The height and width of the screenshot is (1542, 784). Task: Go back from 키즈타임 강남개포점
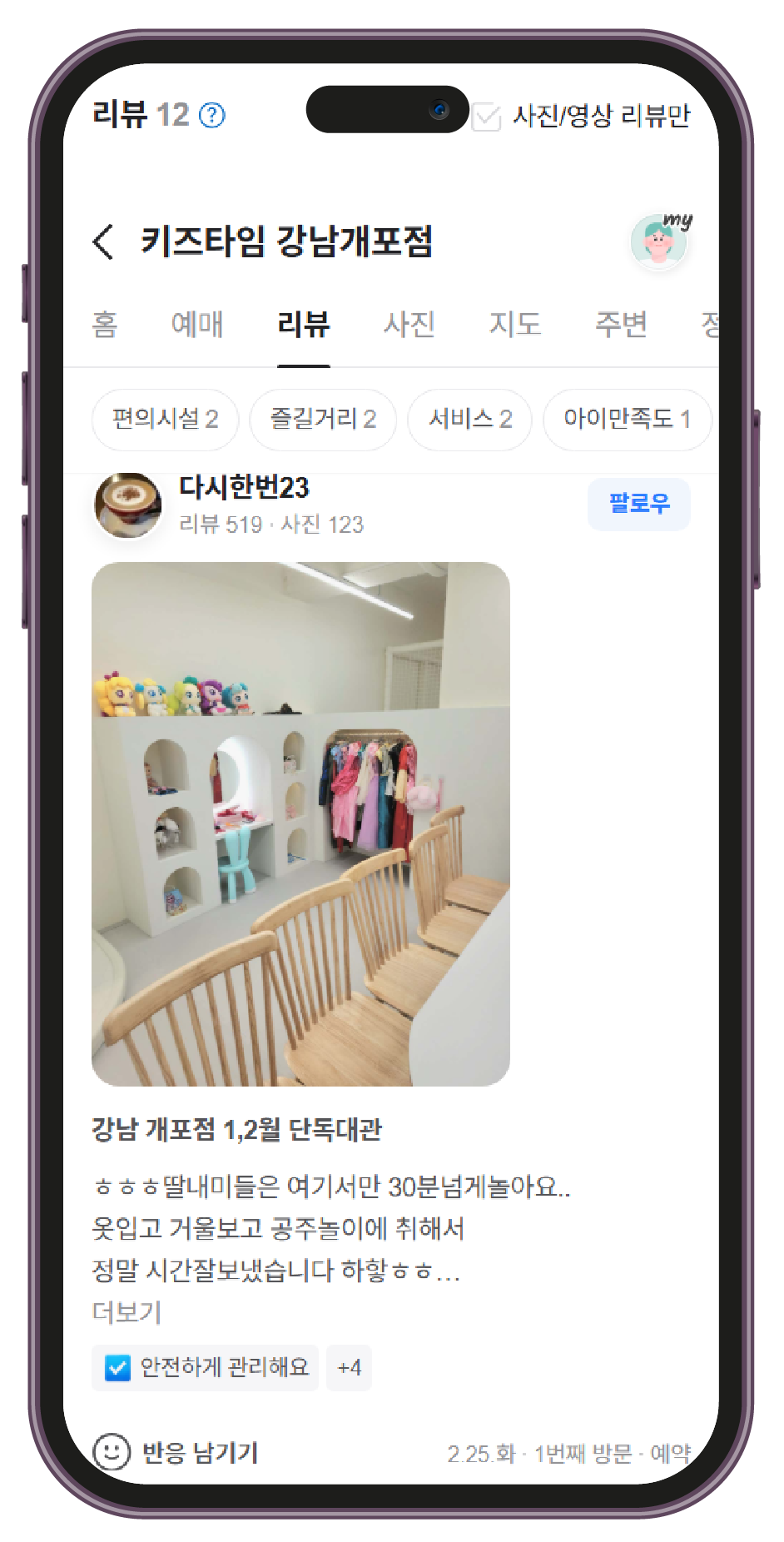click(103, 242)
